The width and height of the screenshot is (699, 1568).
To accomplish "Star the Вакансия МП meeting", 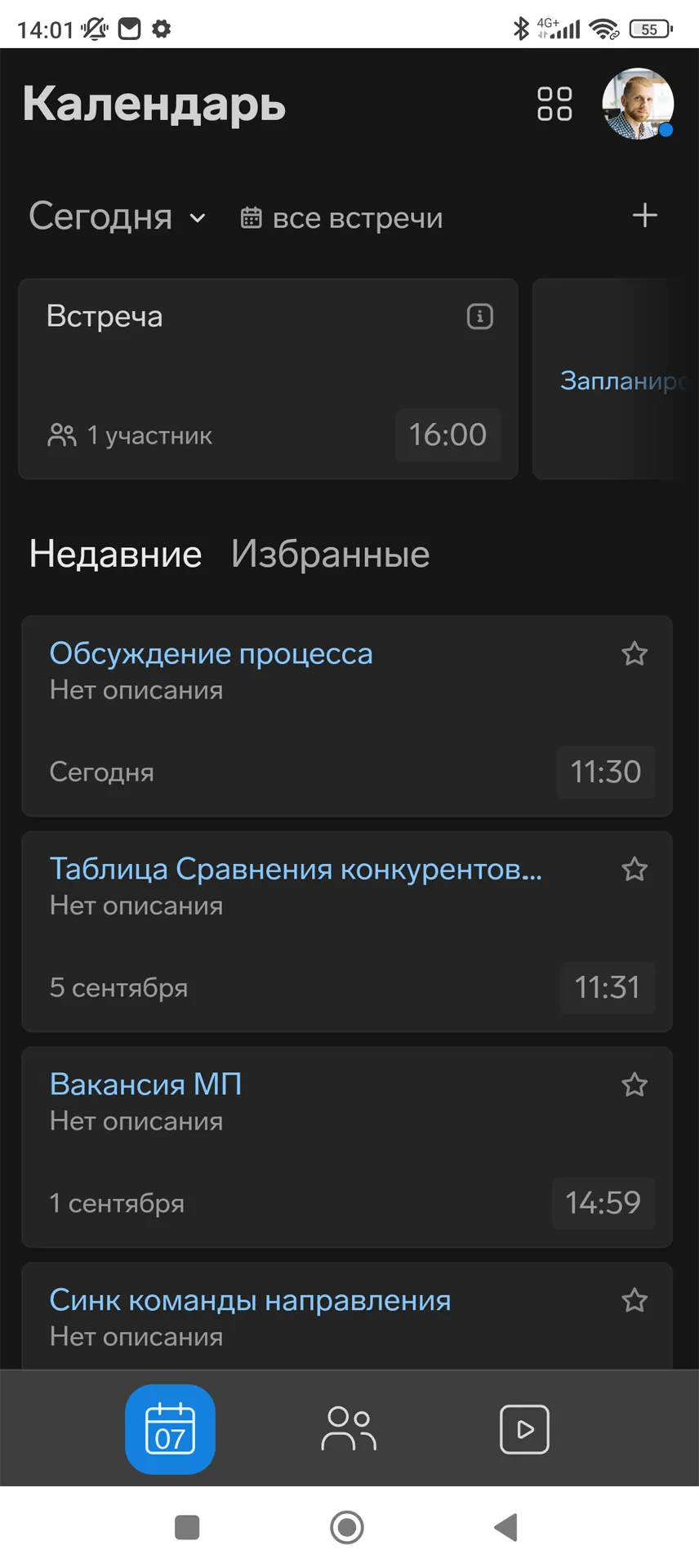I will click(x=634, y=1085).
